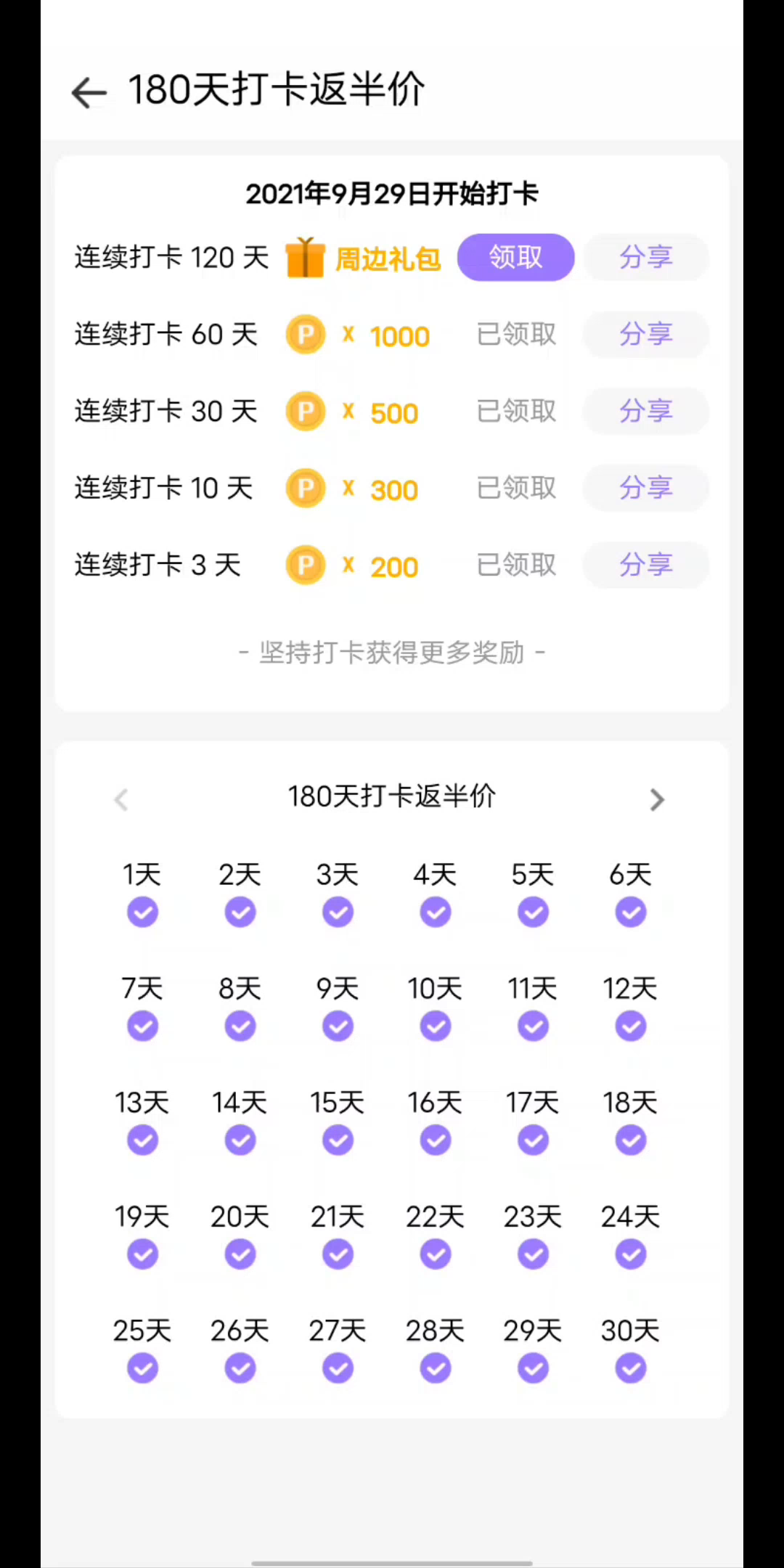
Task: Select the P coin icon next to 500
Action: click(305, 412)
